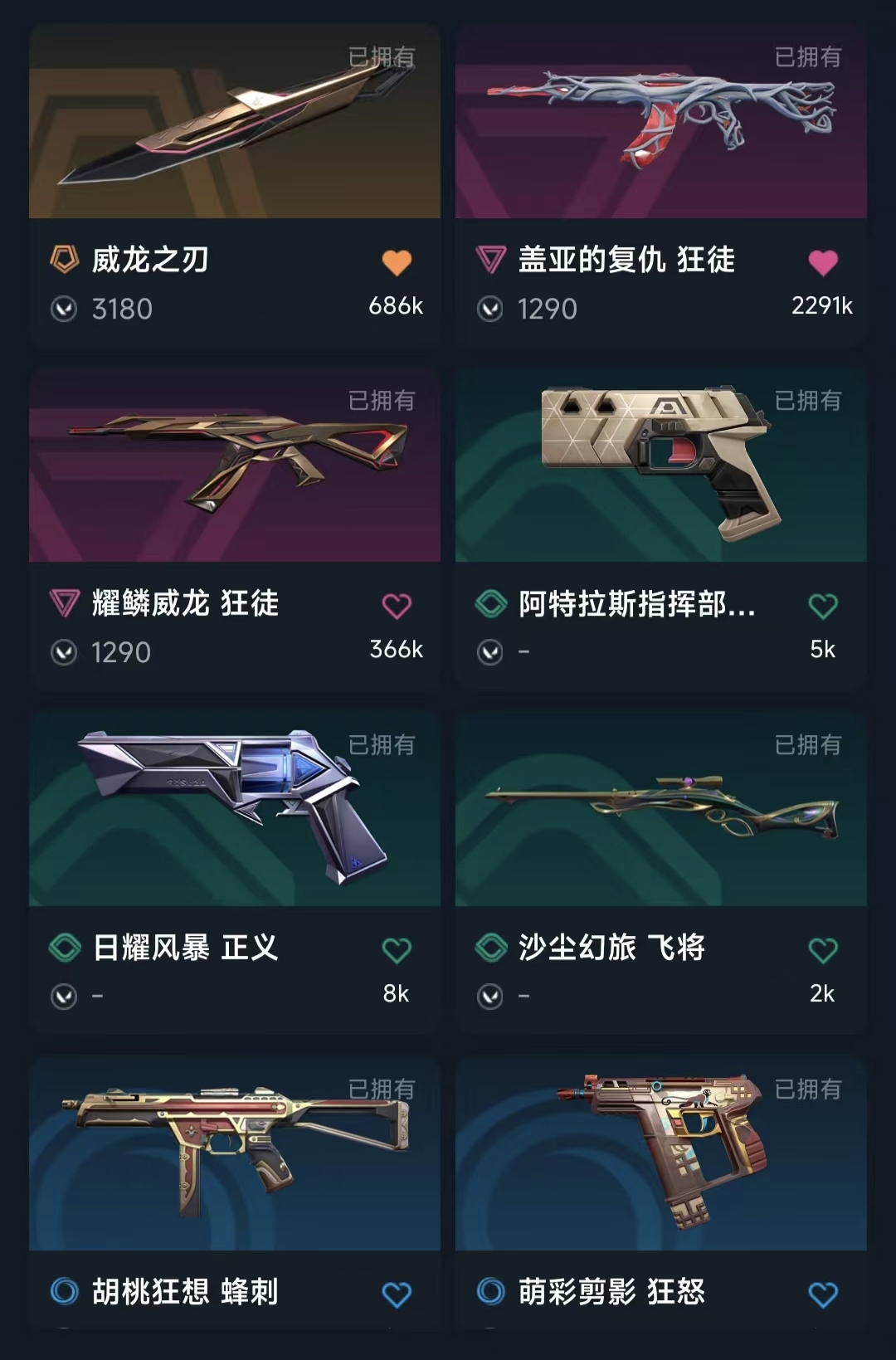Unlike the 盖亚的复仇 狂徒 skin

(823, 262)
